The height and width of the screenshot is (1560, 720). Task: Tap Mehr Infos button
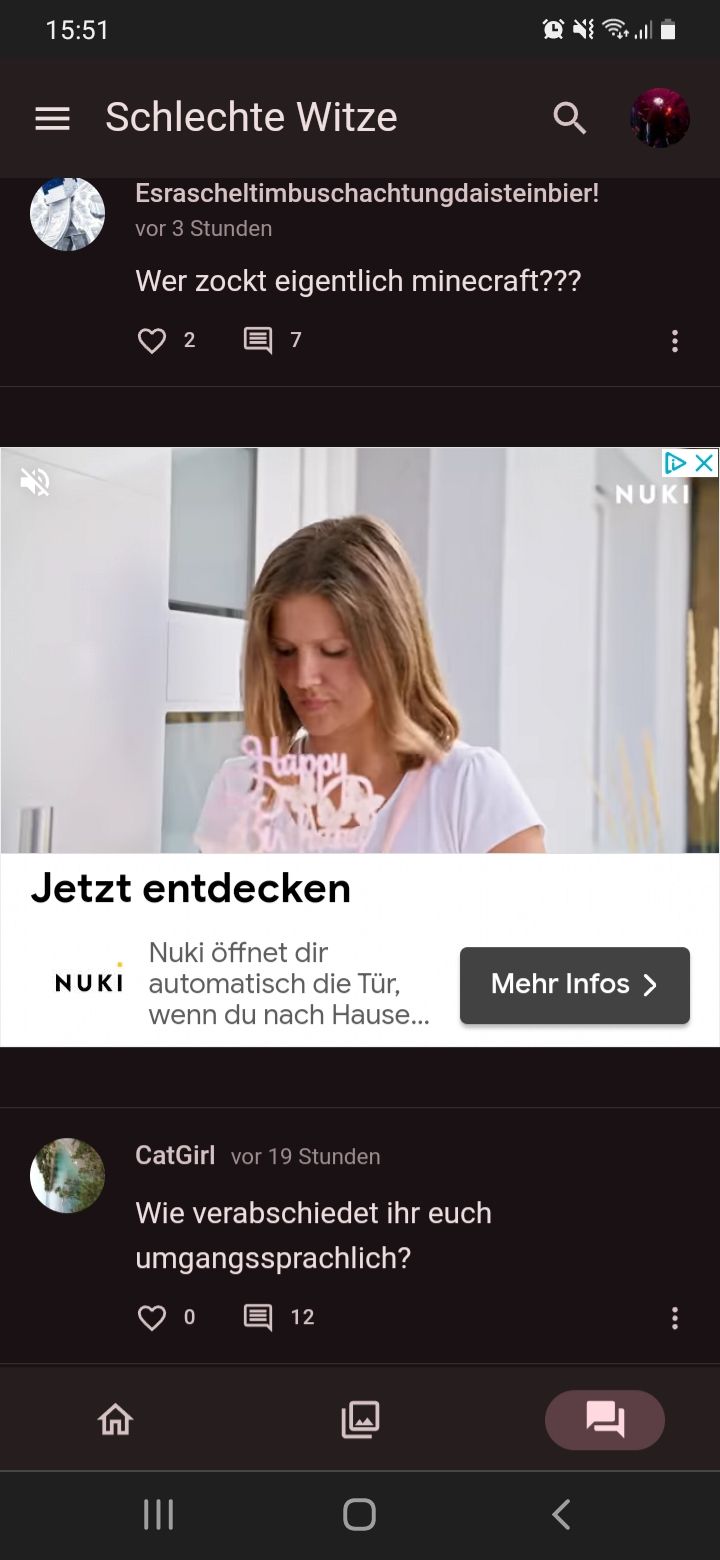pos(575,985)
